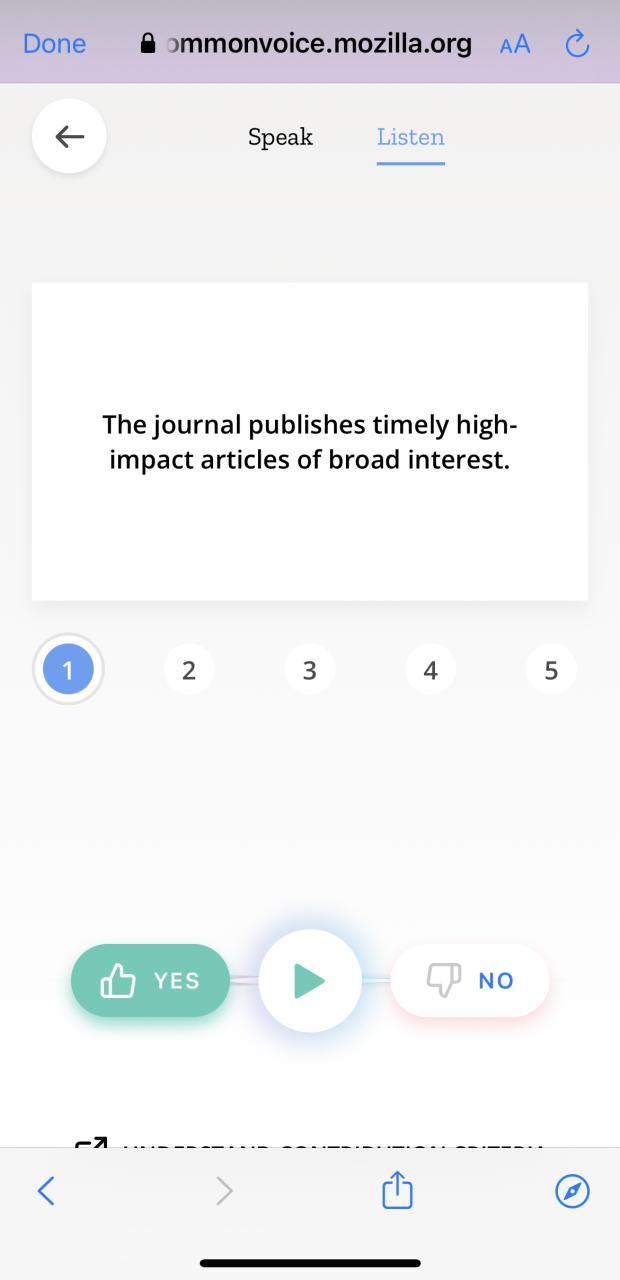
Task: Open the Understand Contribution Criteria link
Action: [310, 1142]
